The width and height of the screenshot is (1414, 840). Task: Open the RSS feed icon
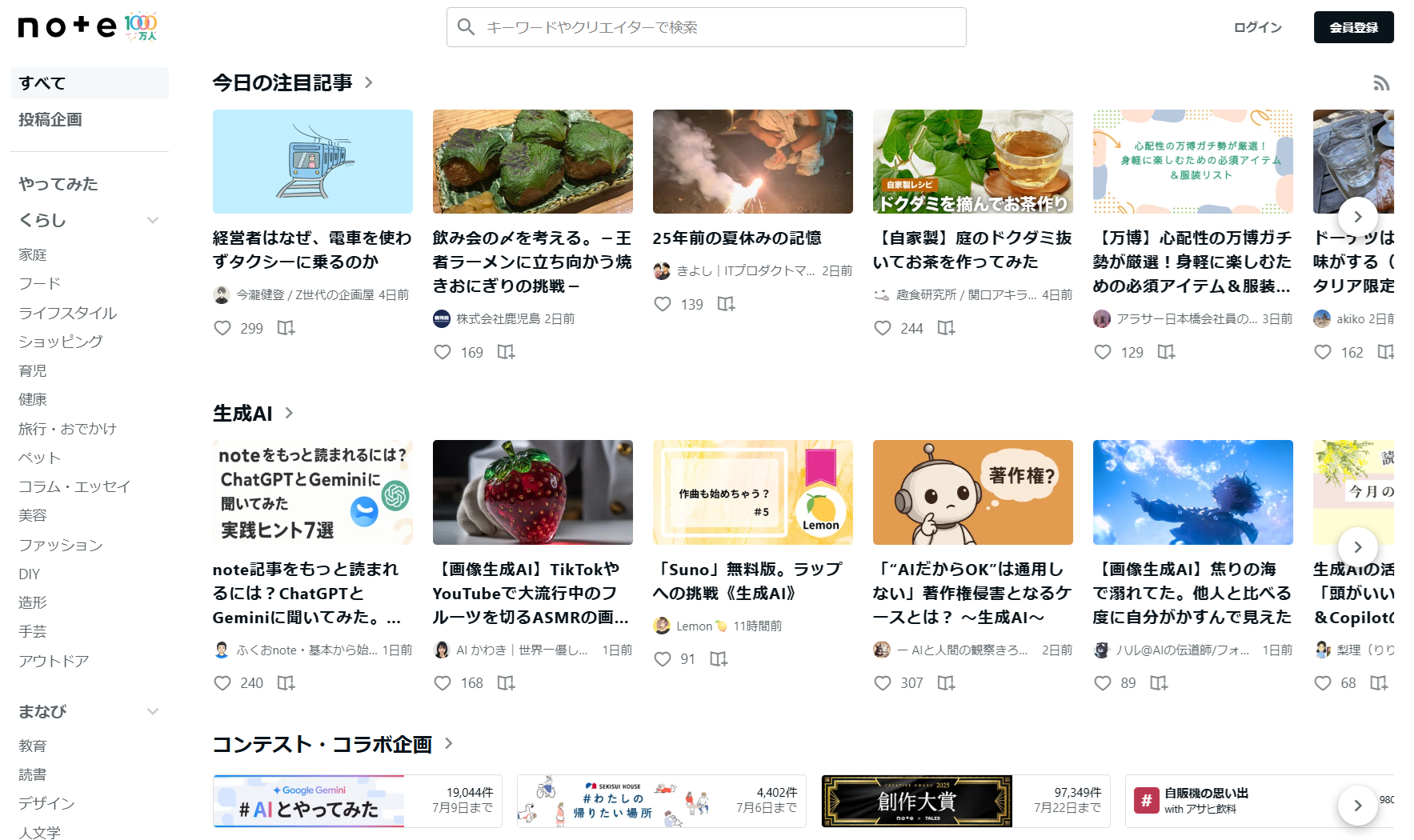tap(1381, 83)
